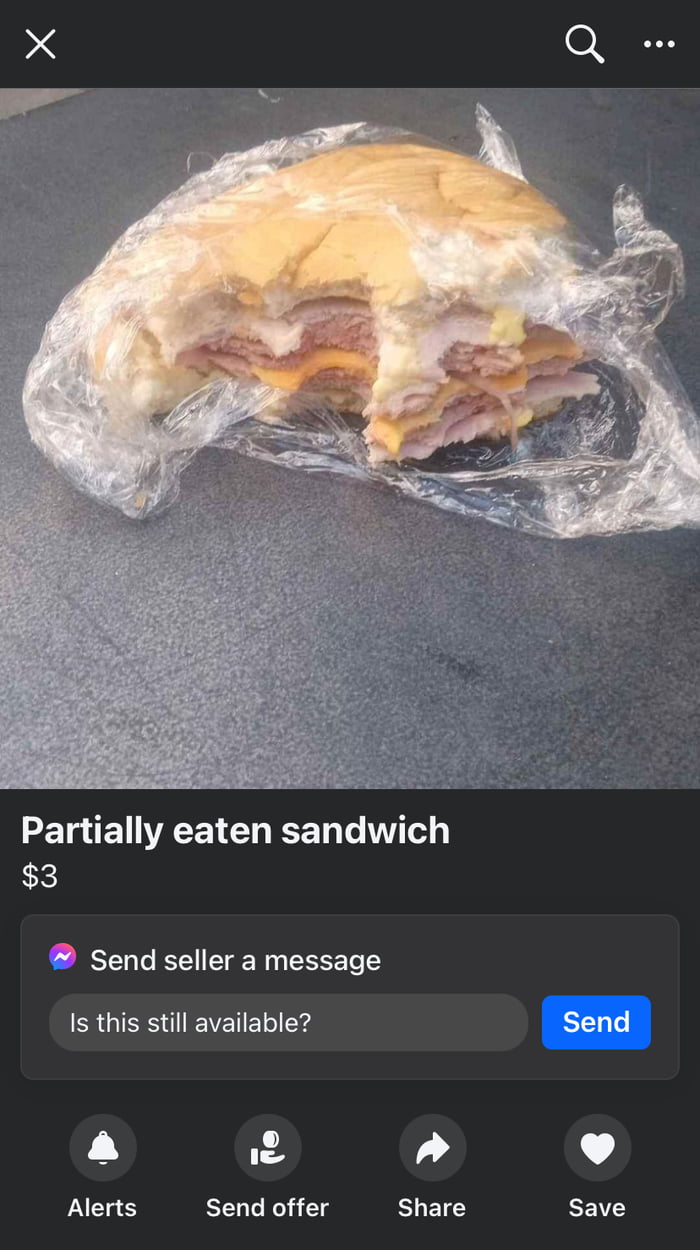The image size is (700, 1250).
Task: Open the three-dot overflow menu
Action: click(659, 44)
